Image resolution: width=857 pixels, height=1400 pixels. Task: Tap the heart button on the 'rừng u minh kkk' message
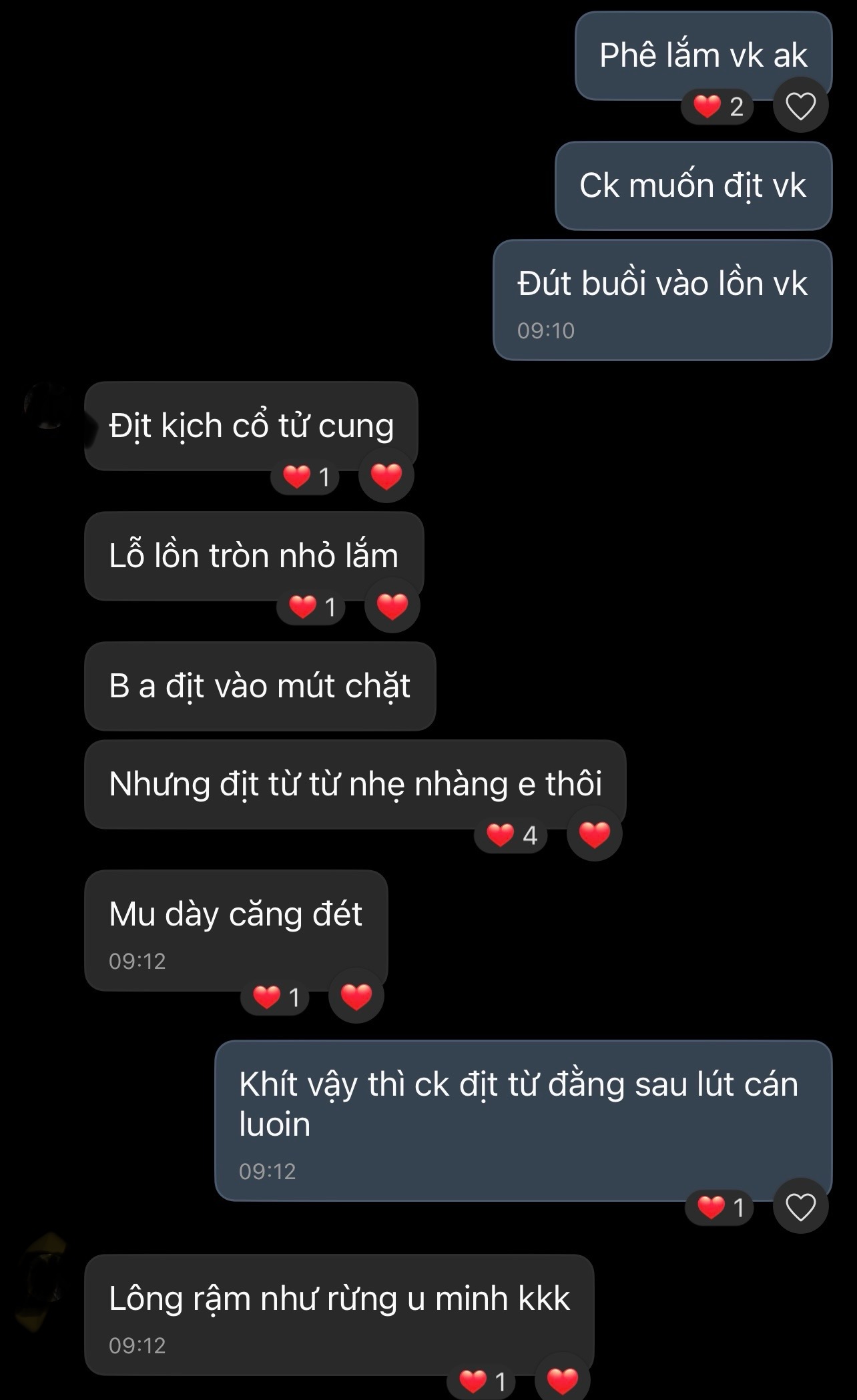point(562,1380)
